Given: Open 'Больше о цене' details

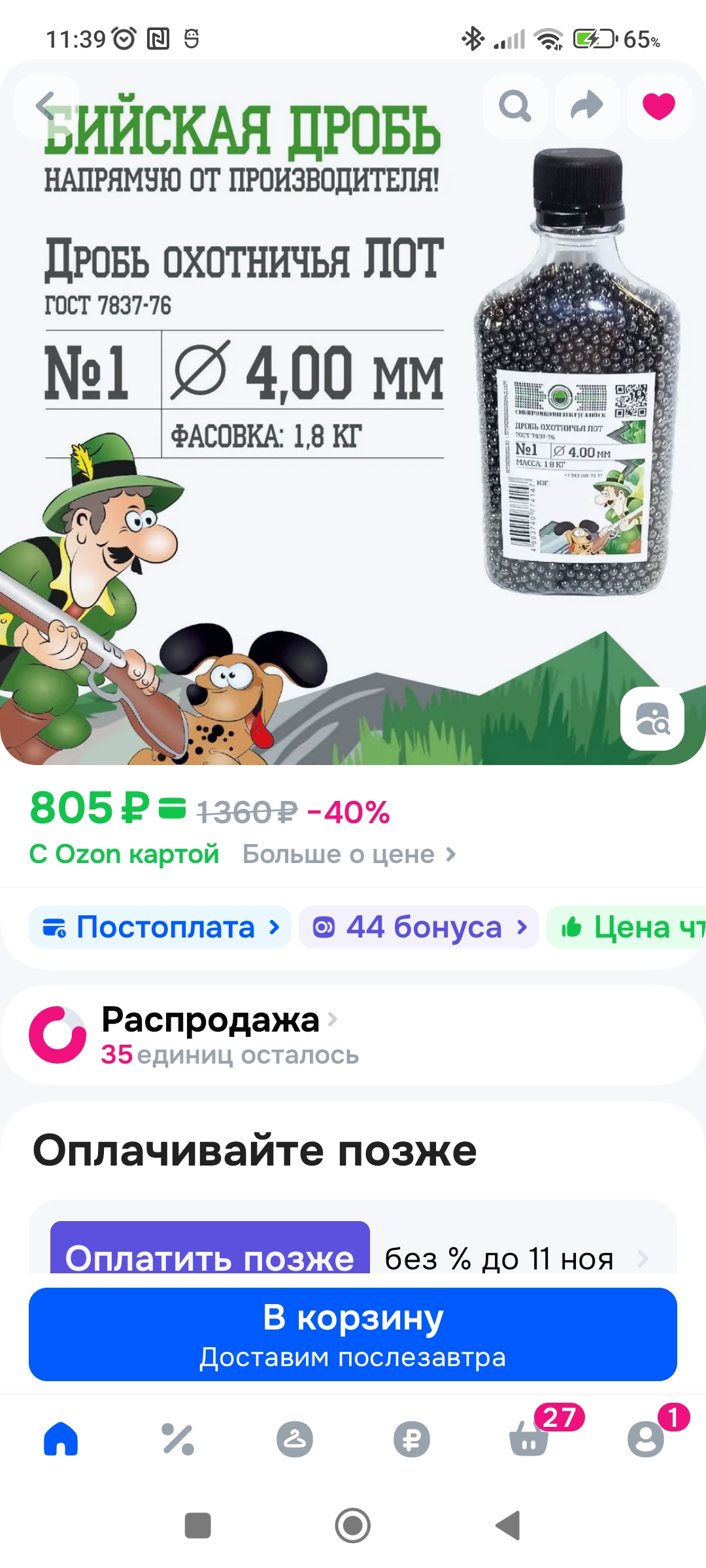Looking at the screenshot, I should pos(348,854).
